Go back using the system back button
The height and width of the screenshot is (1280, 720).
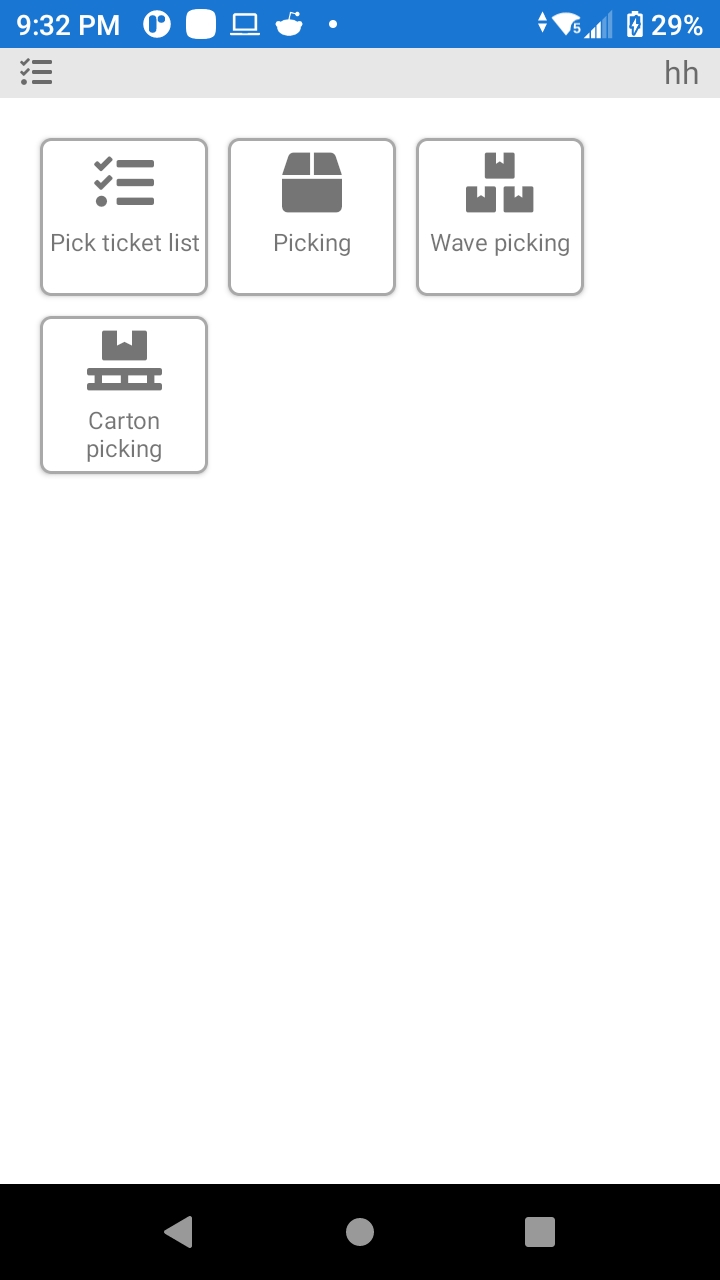coord(179,1232)
